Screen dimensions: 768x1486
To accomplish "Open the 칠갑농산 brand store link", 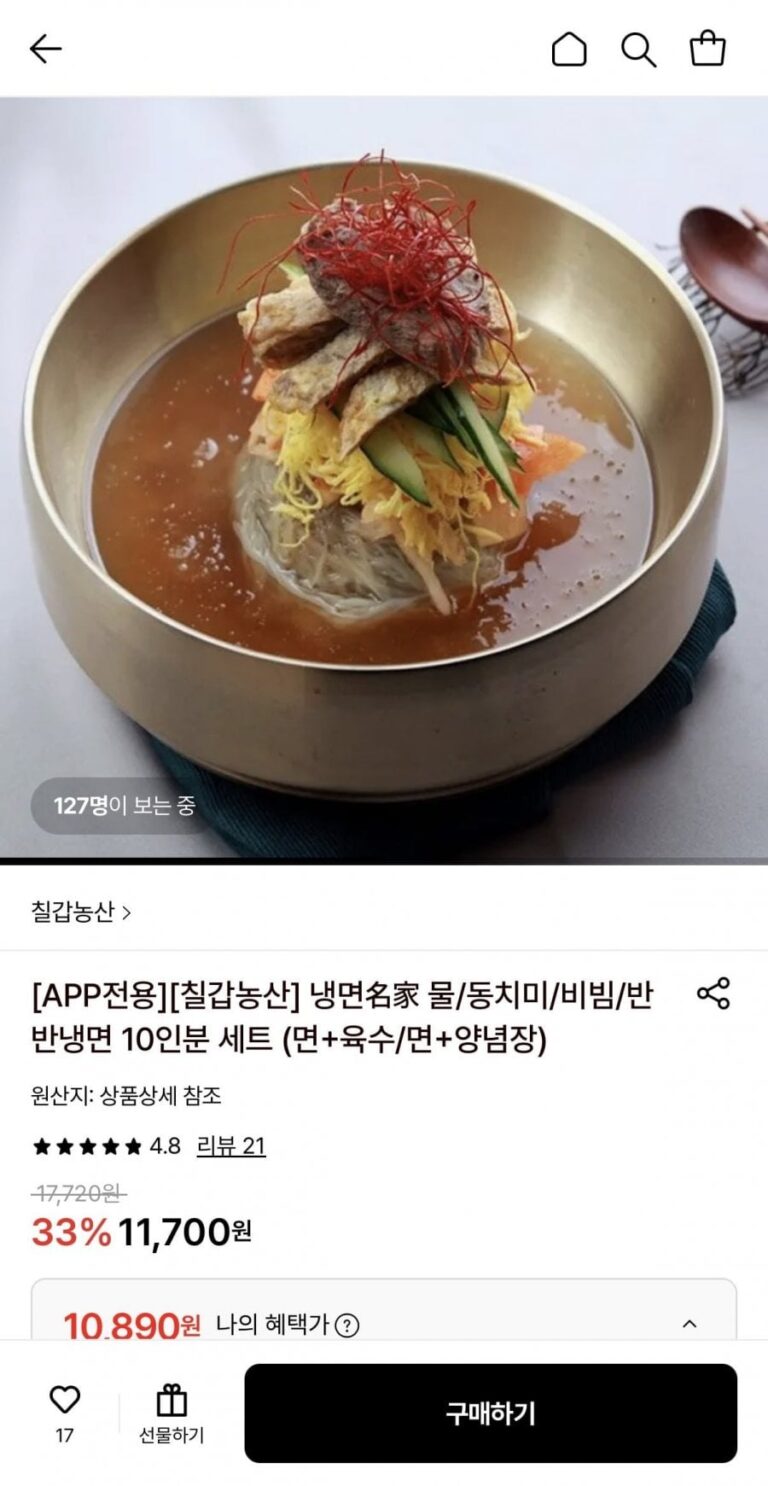I will [81, 912].
